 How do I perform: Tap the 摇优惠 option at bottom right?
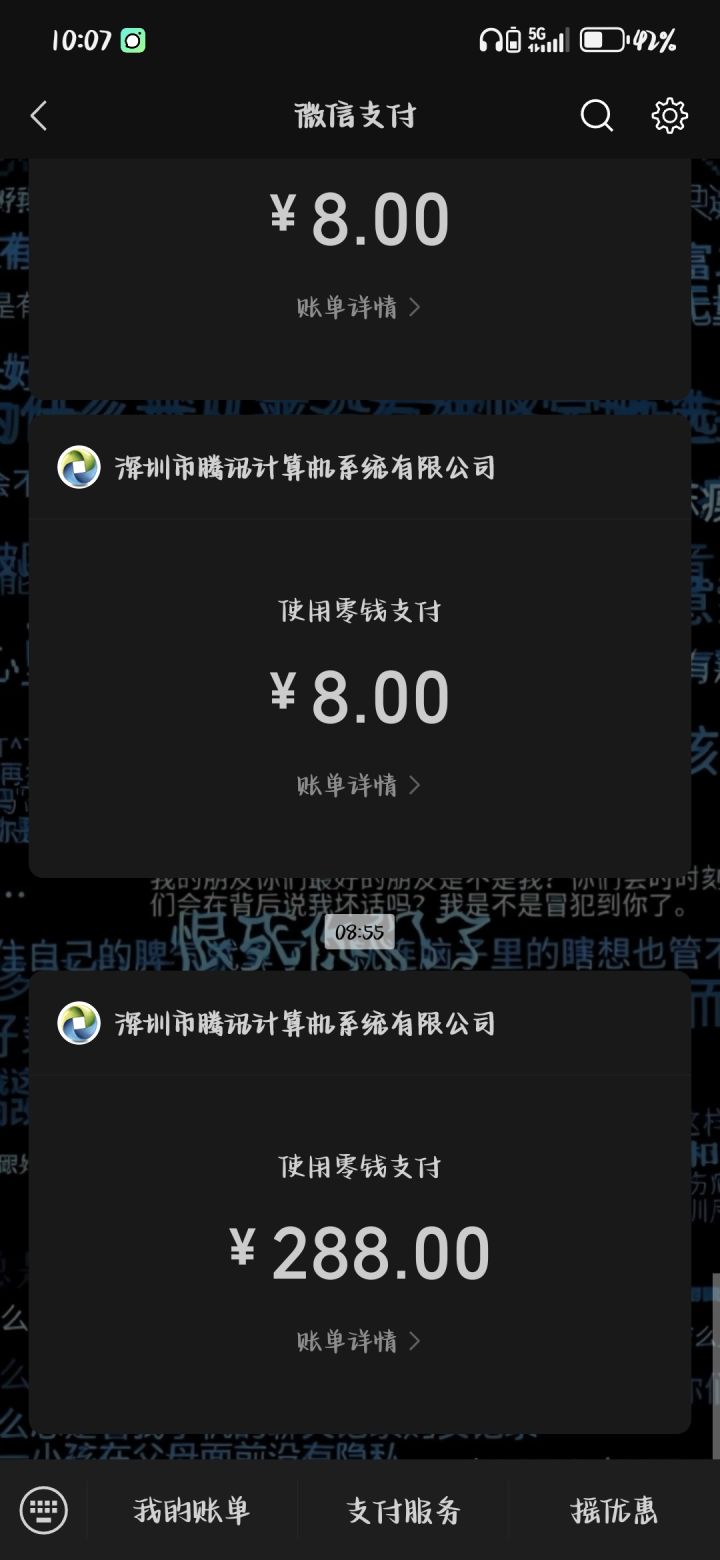(614, 1512)
